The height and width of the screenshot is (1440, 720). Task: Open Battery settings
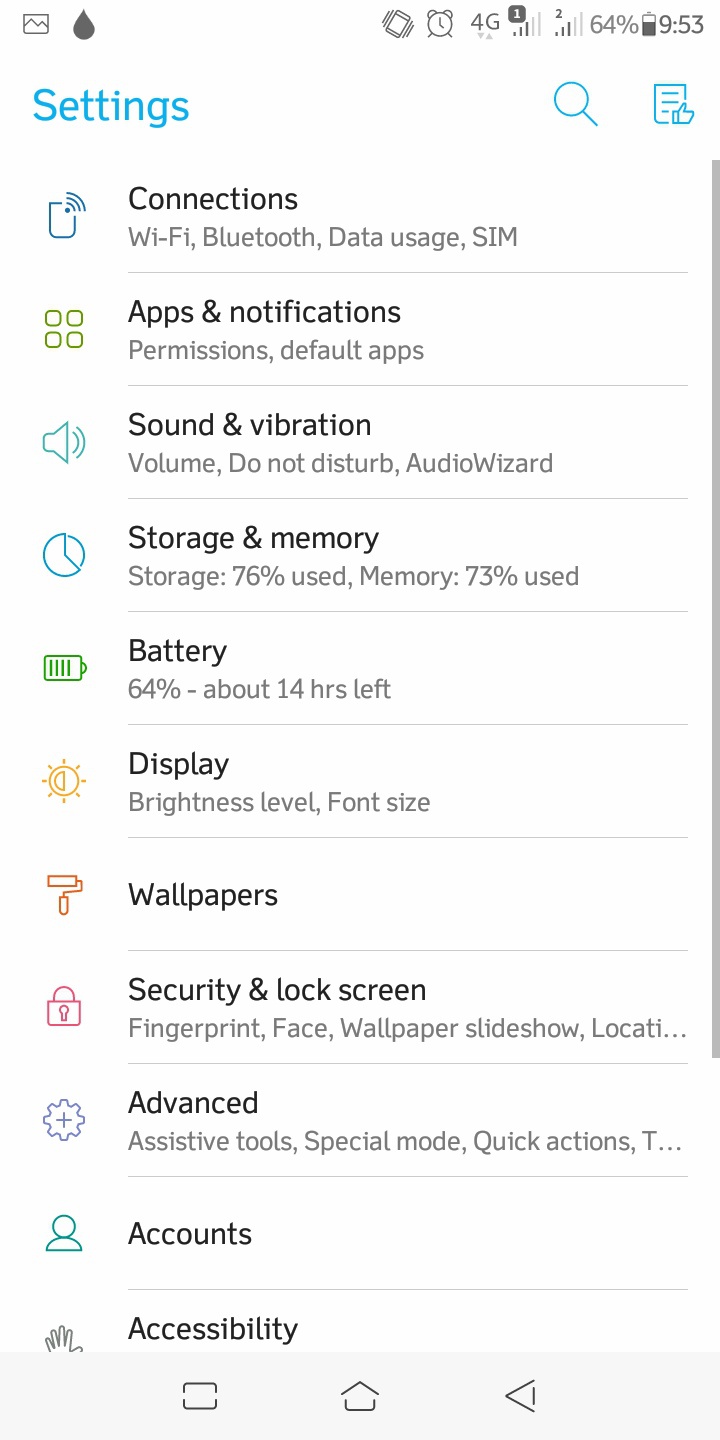tap(360, 669)
